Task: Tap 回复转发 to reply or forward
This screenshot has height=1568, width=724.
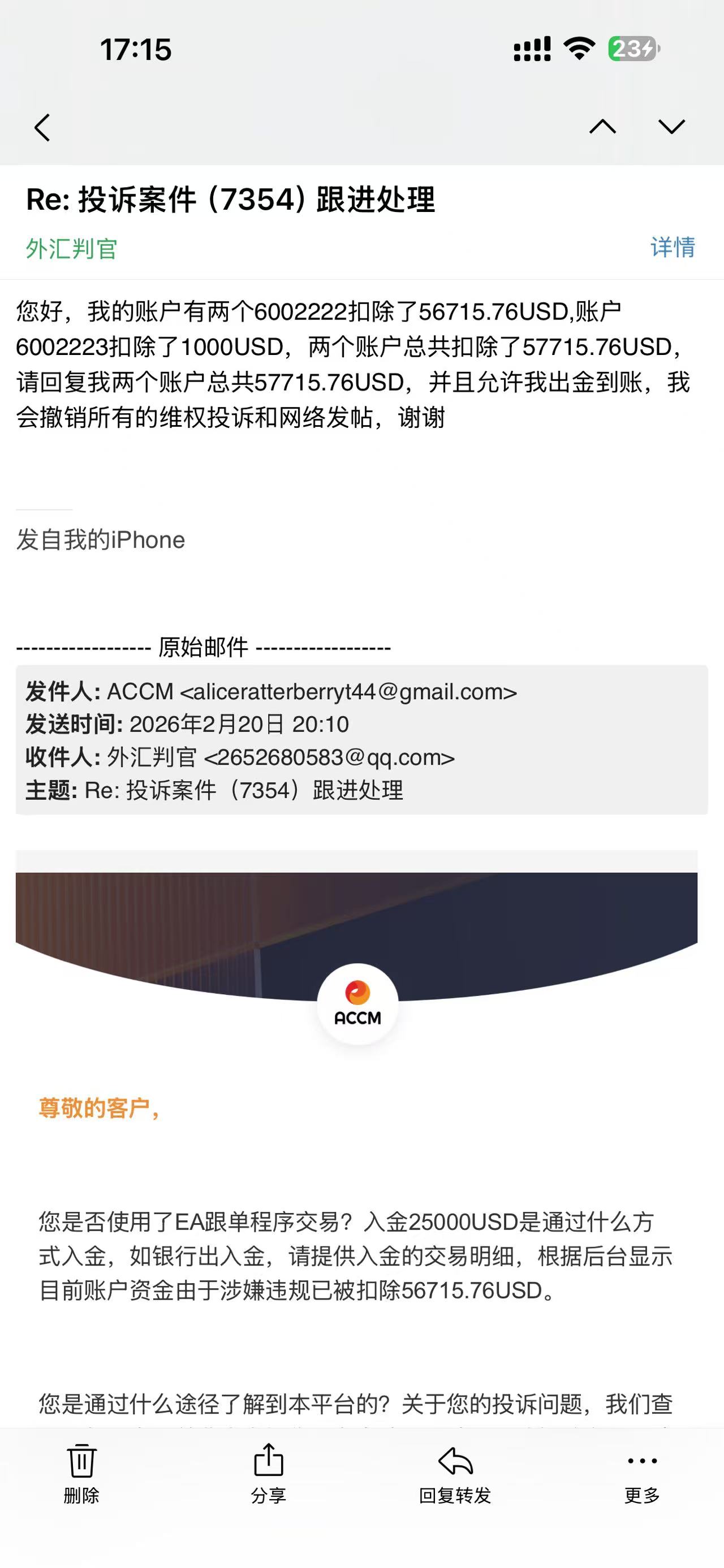Action: pos(455,1472)
